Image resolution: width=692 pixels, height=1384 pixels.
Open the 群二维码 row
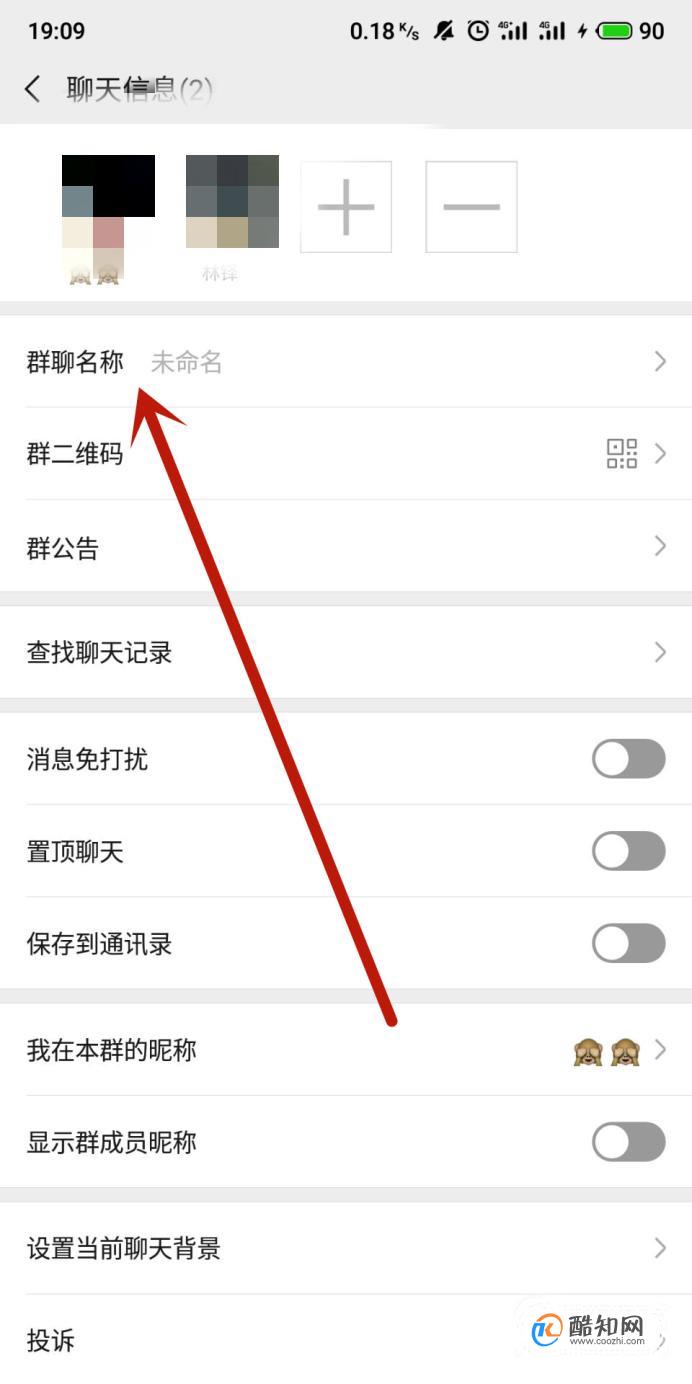tap(346, 454)
